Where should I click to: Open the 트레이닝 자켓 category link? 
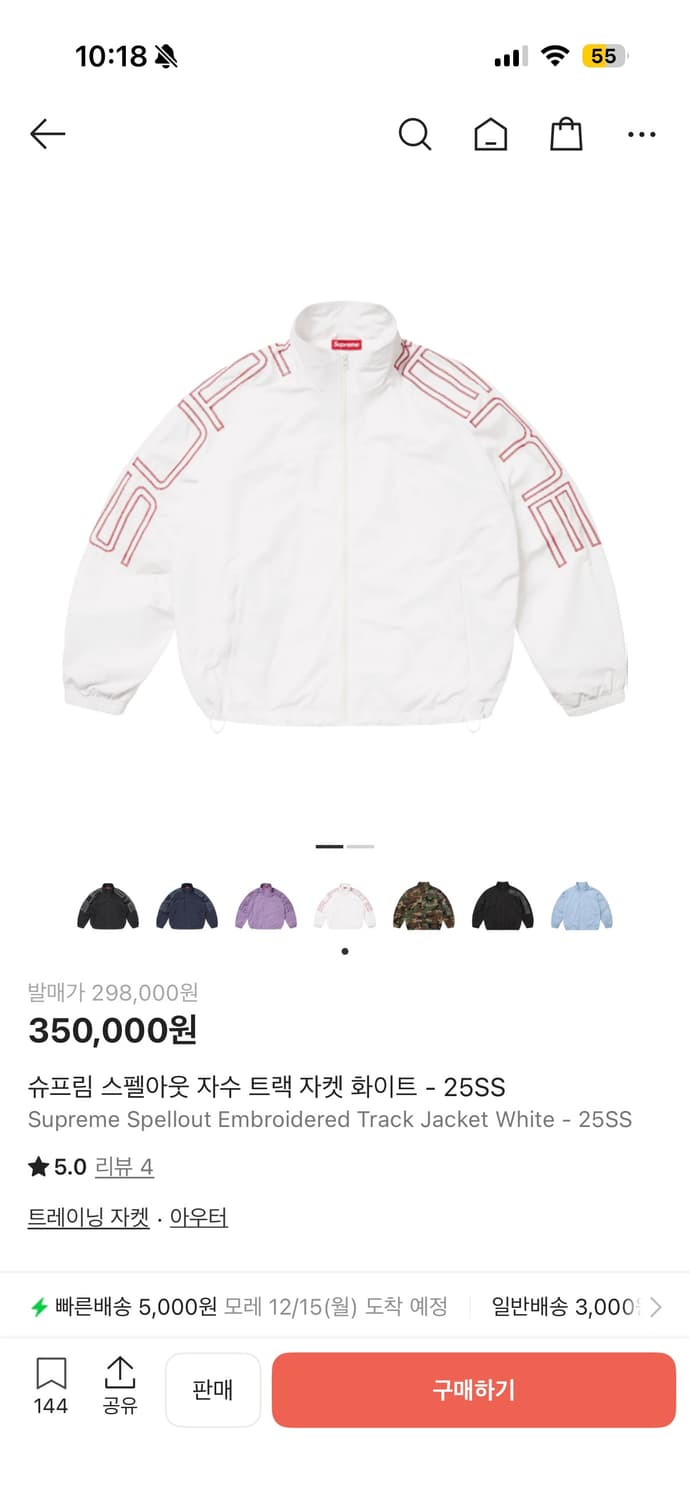[x=88, y=1218]
